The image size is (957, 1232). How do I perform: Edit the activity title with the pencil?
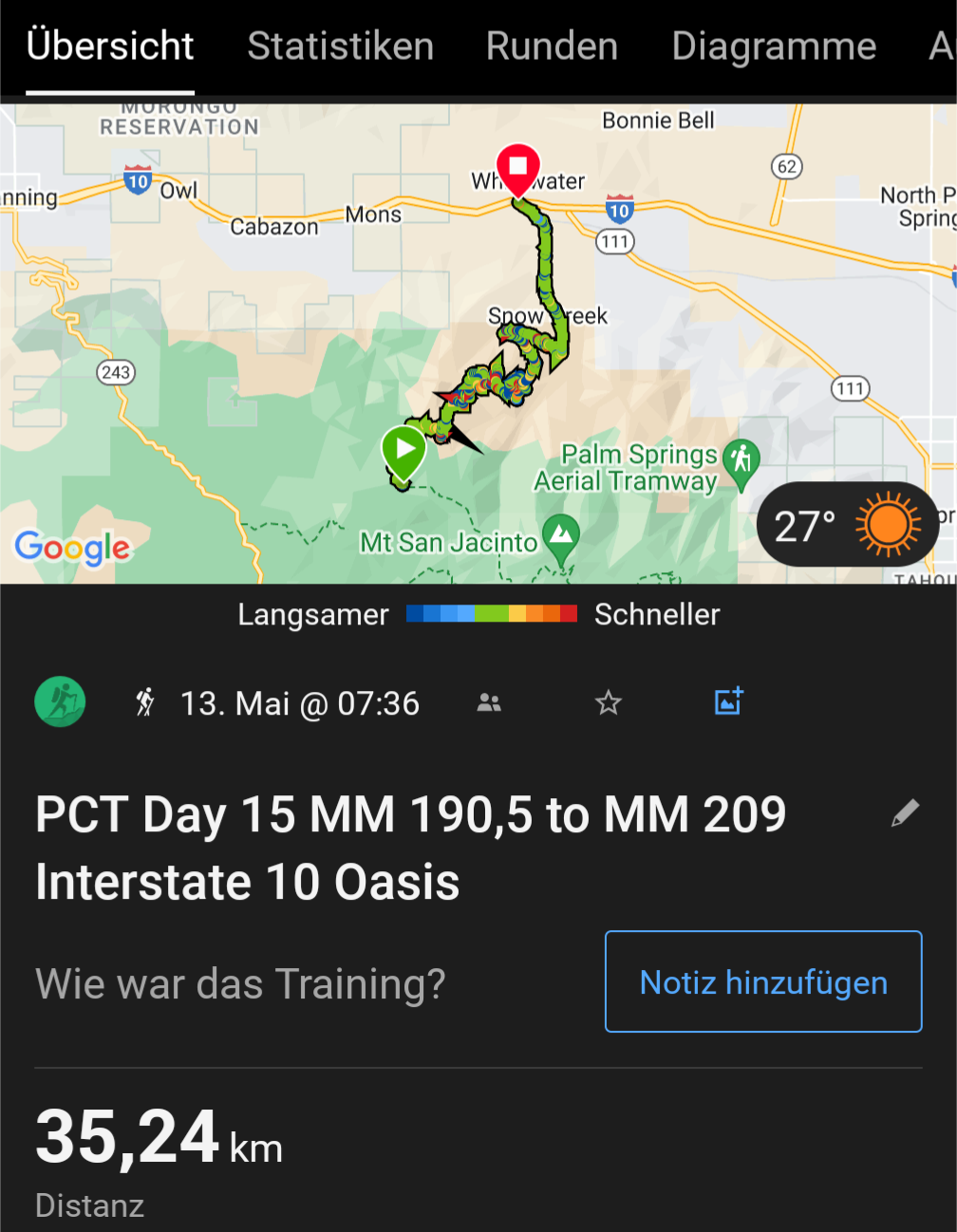(905, 813)
